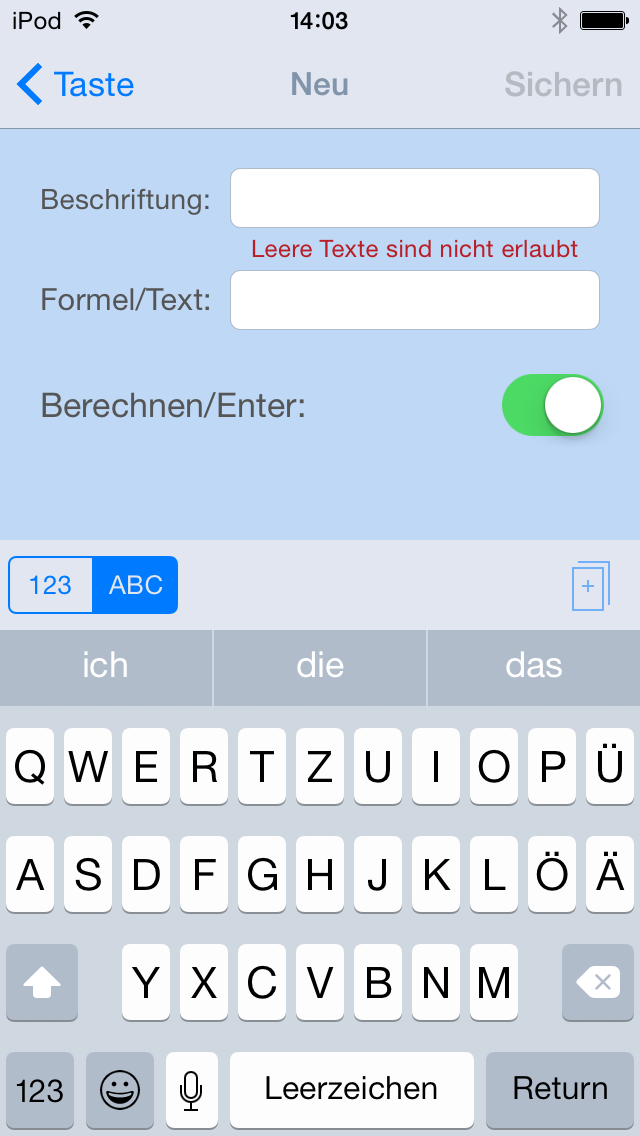The height and width of the screenshot is (1136, 640).
Task: Disable the Berechnen/Enter switch
Action: click(552, 405)
